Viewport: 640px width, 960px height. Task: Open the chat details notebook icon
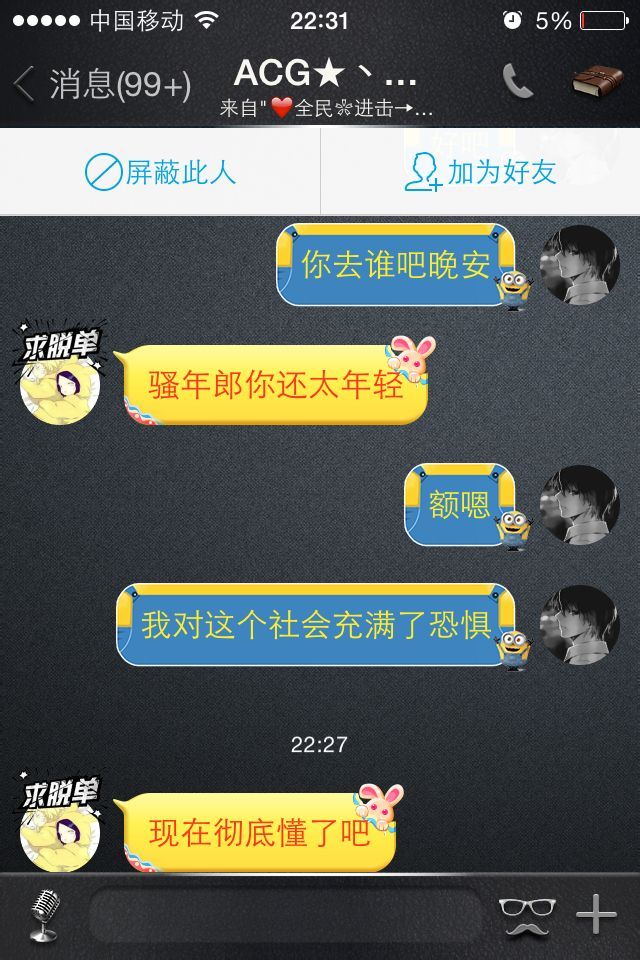(598, 82)
